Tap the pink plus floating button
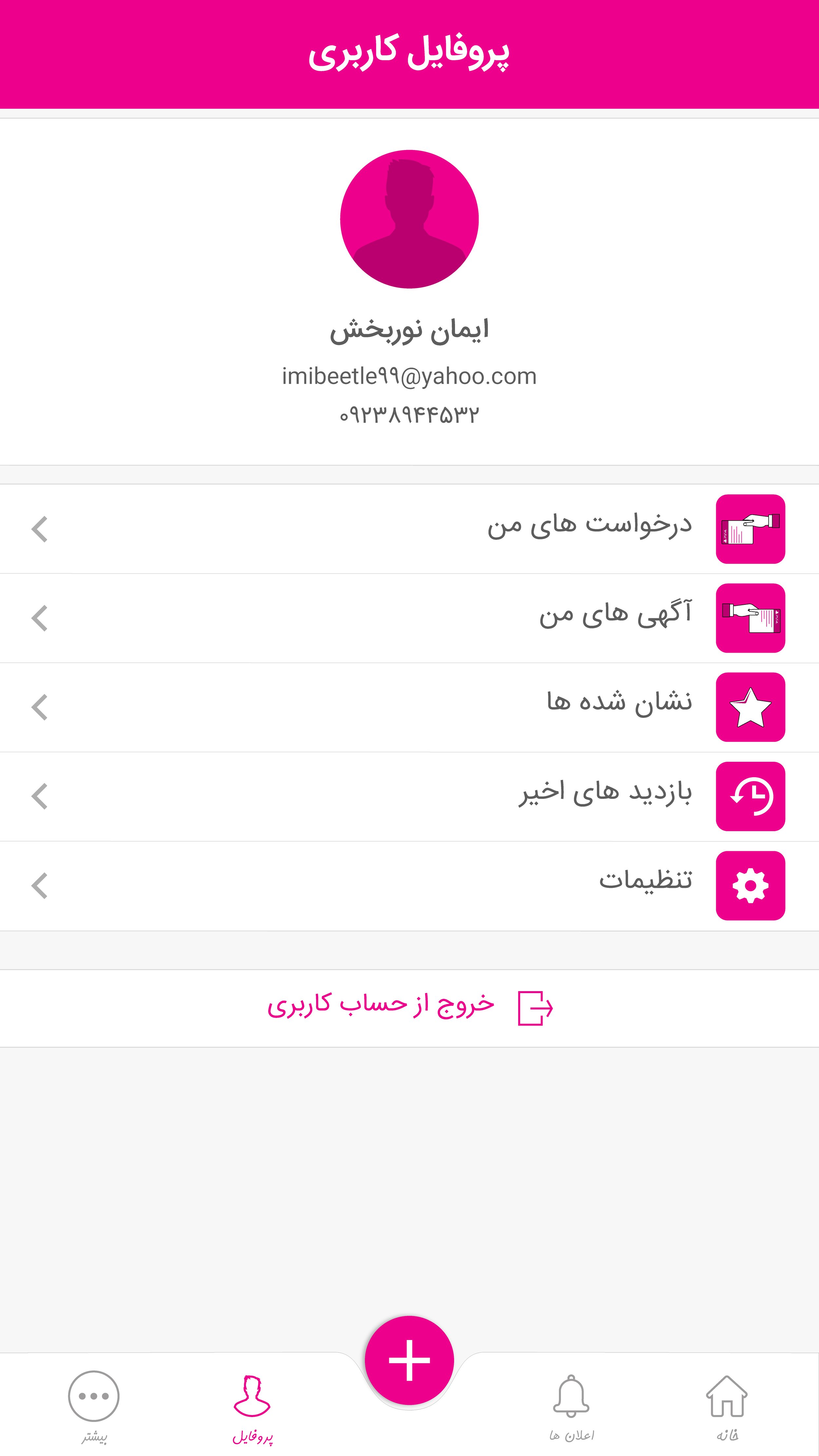Viewport: 819px width, 1456px height. 409,1360
